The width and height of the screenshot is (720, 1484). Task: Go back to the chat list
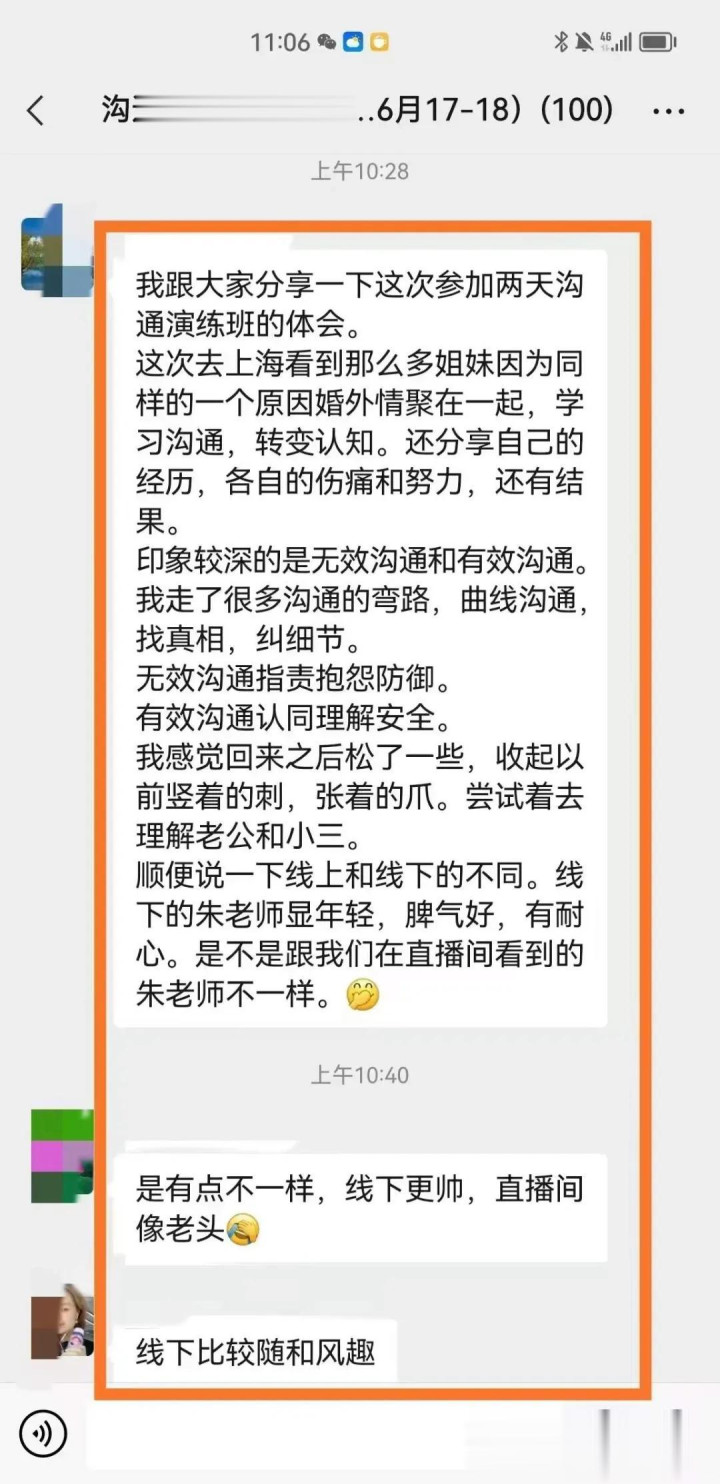36,110
